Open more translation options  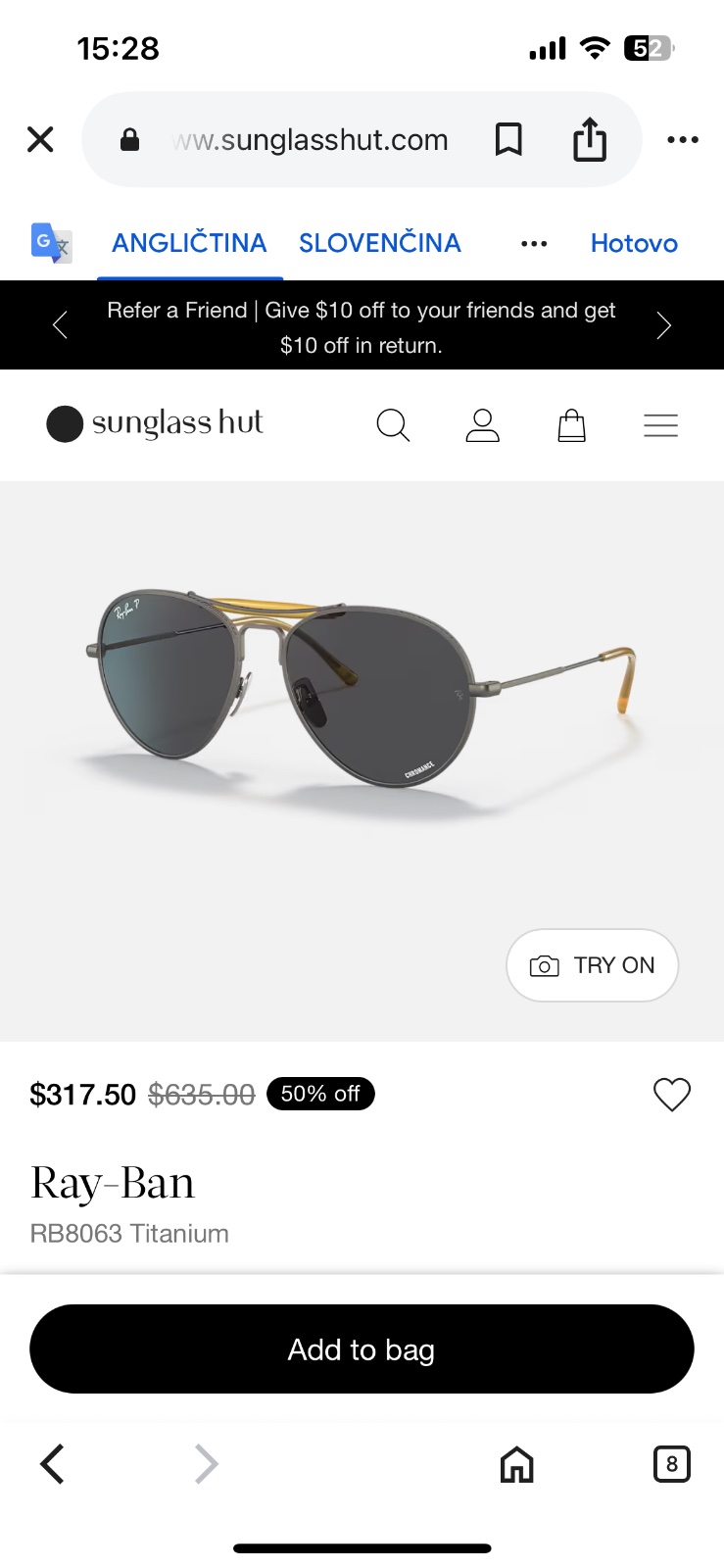point(534,243)
